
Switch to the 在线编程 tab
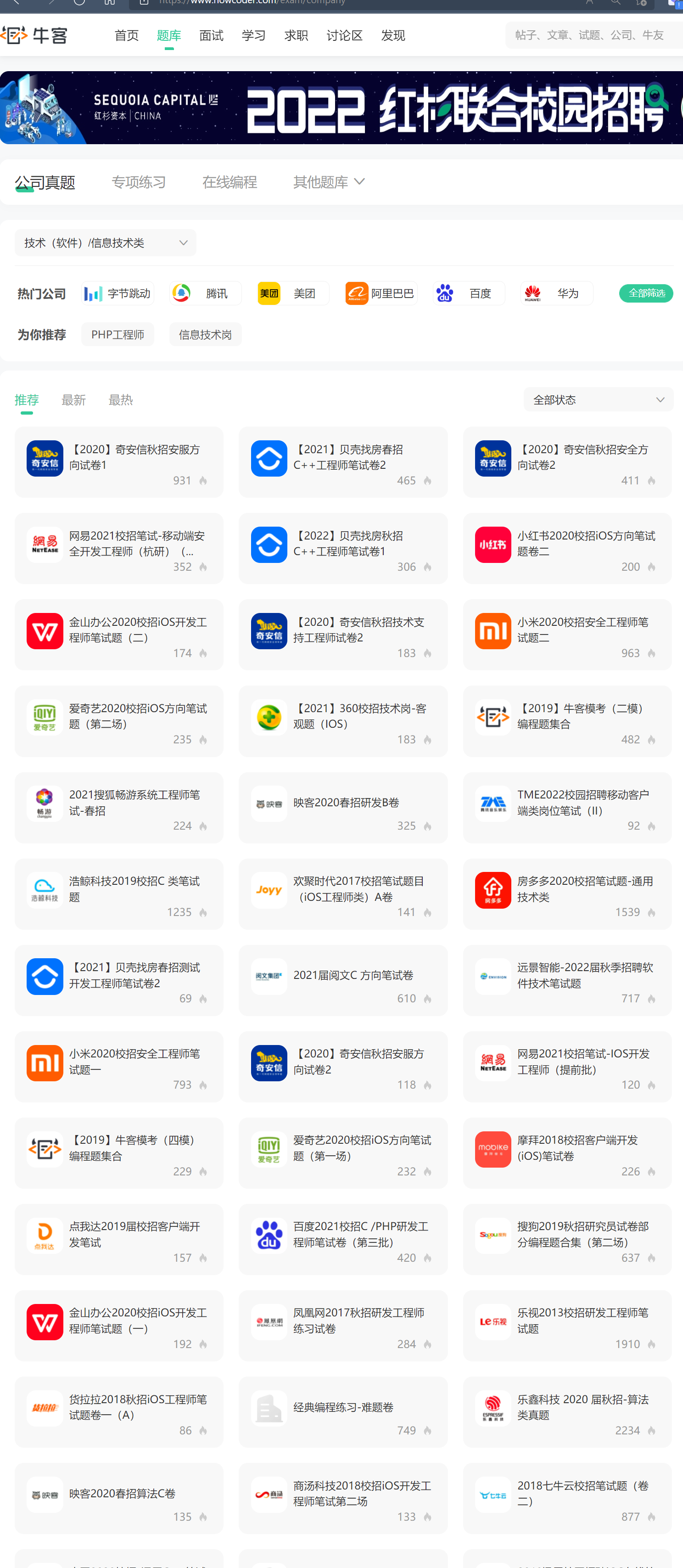(229, 182)
